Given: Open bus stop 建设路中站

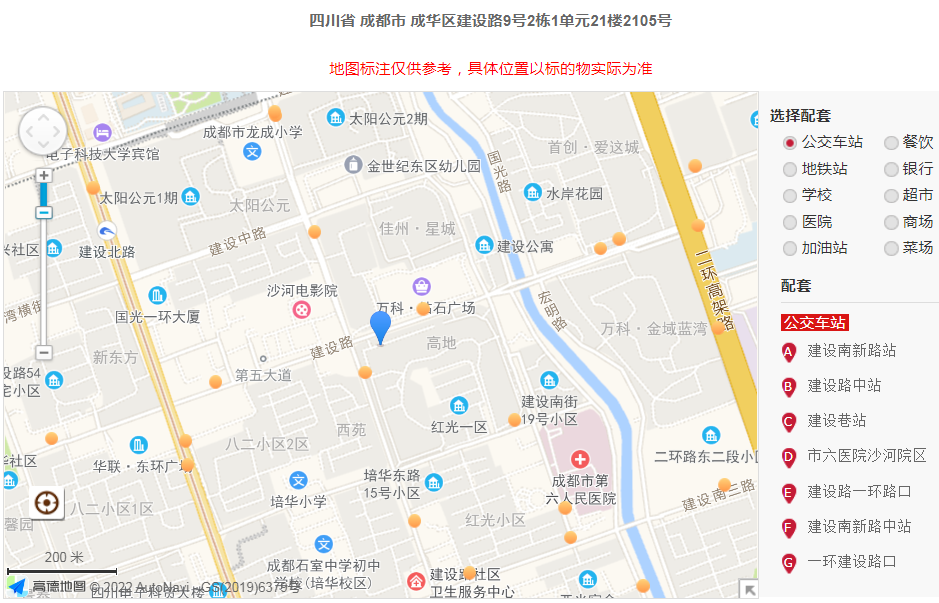Looking at the screenshot, I should pyautogui.click(x=844, y=386).
